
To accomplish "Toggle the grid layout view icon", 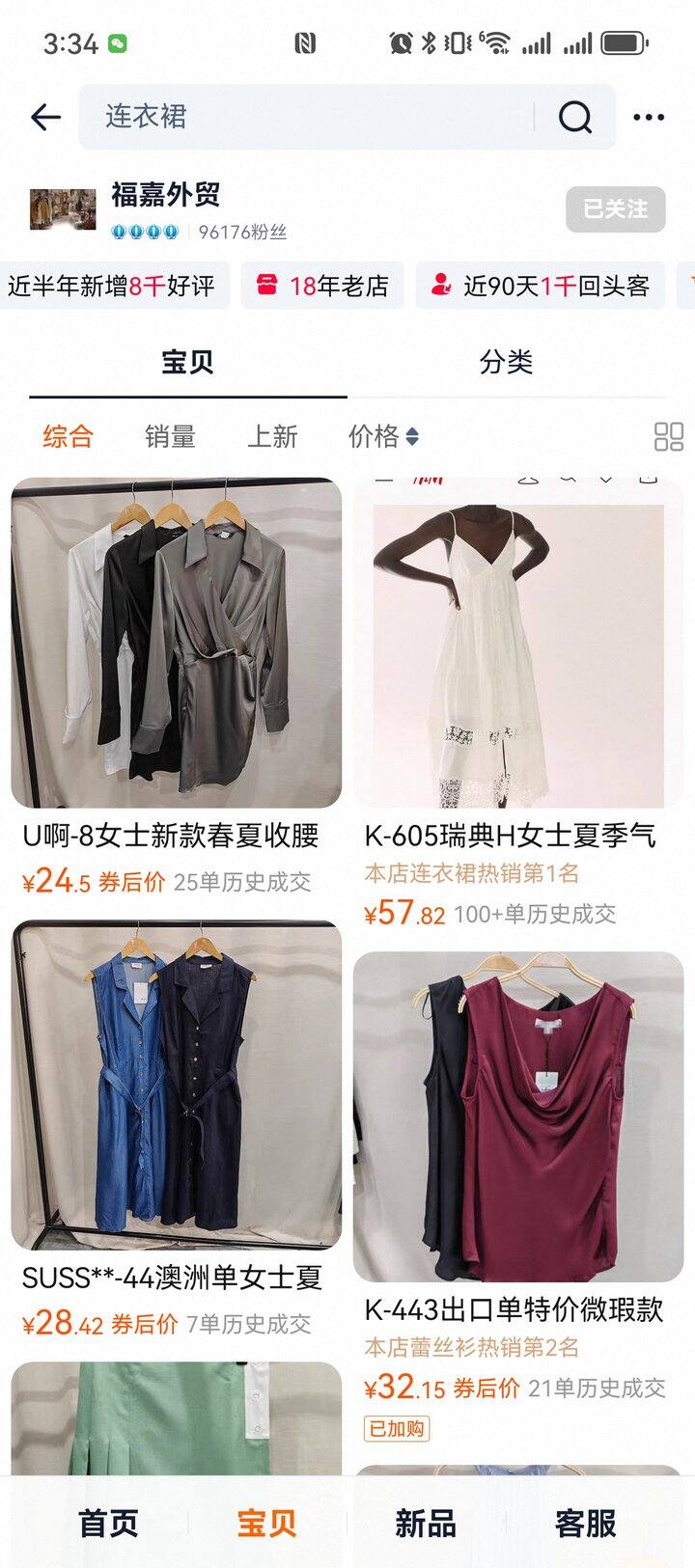I will [x=669, y=436].
